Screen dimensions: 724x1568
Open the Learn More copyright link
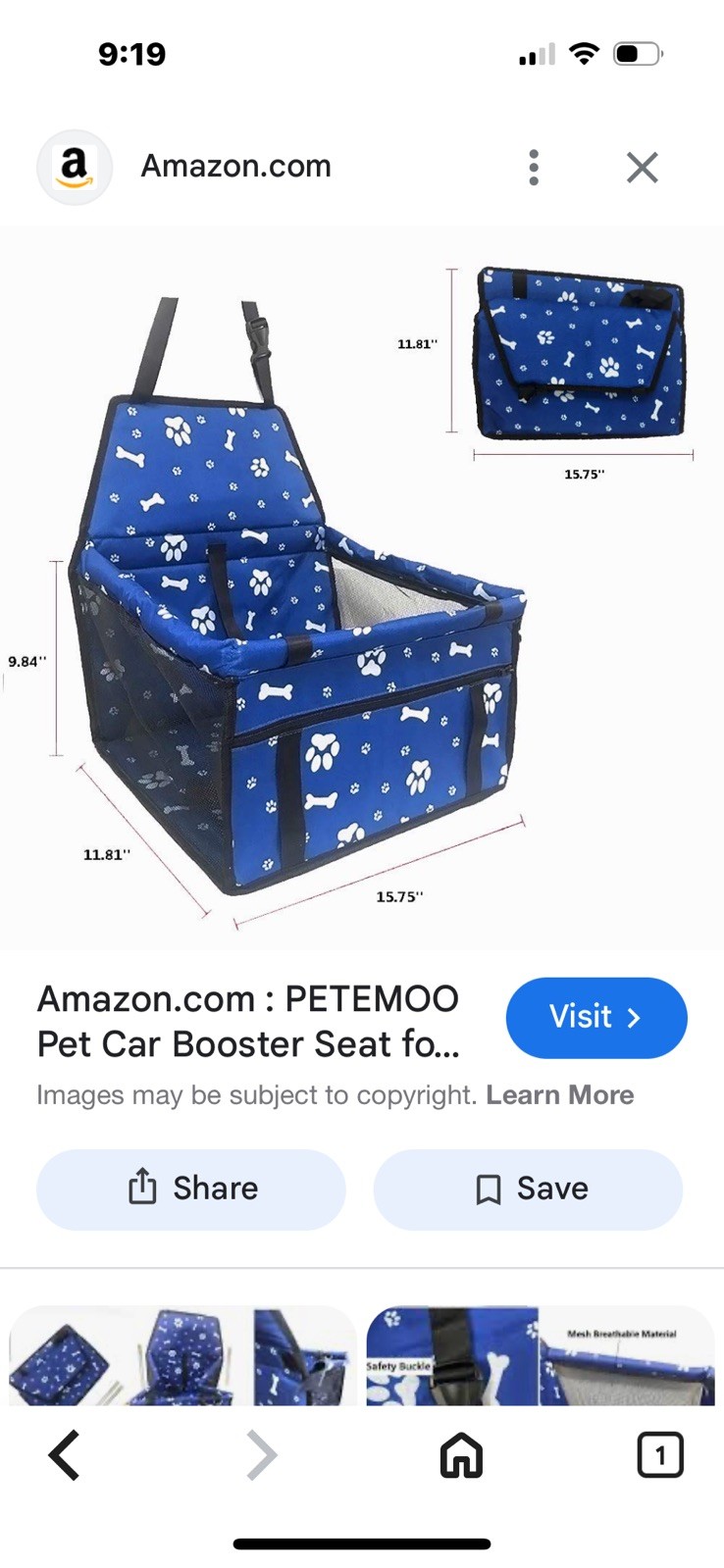pos(560,1095)
